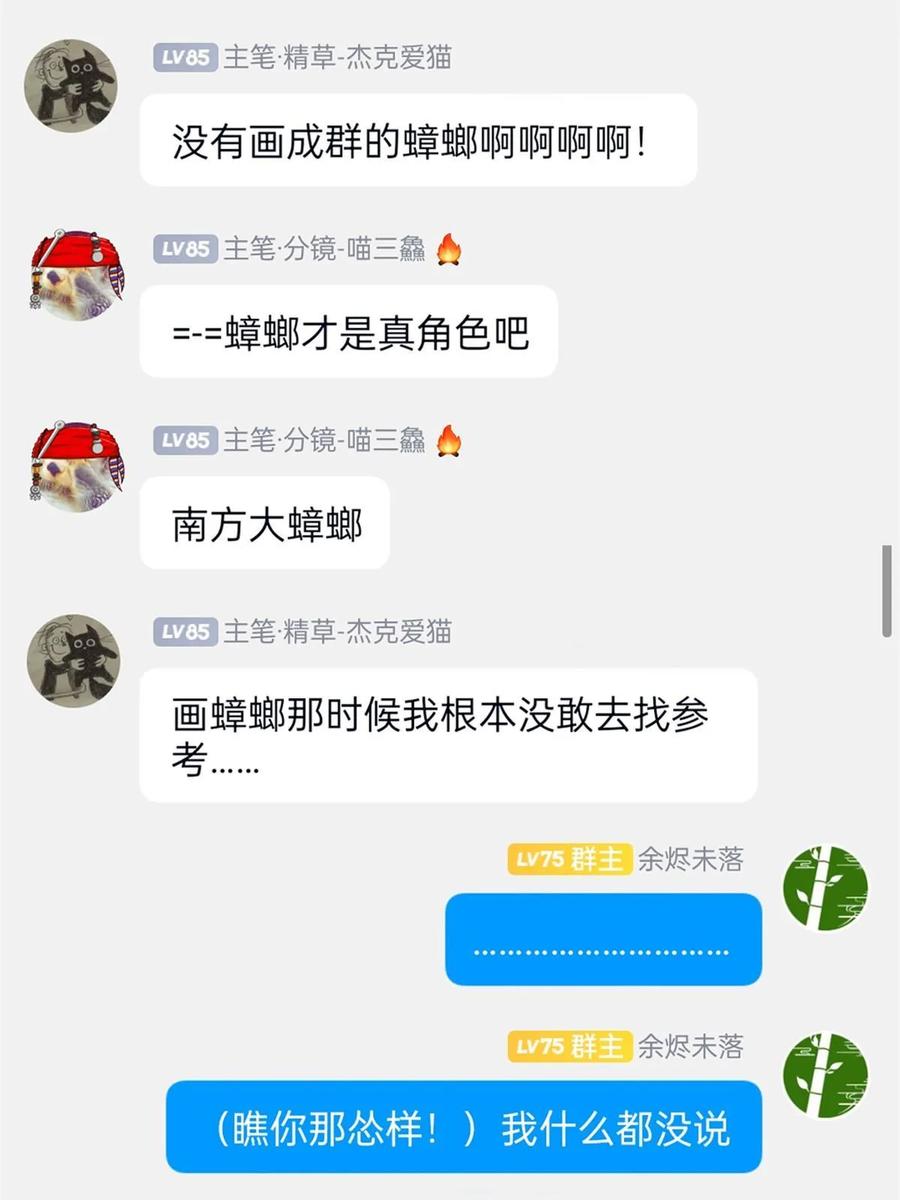Tap 余烬未落's bamboo avatar beside the dotted message

click(x=825, y=888)
